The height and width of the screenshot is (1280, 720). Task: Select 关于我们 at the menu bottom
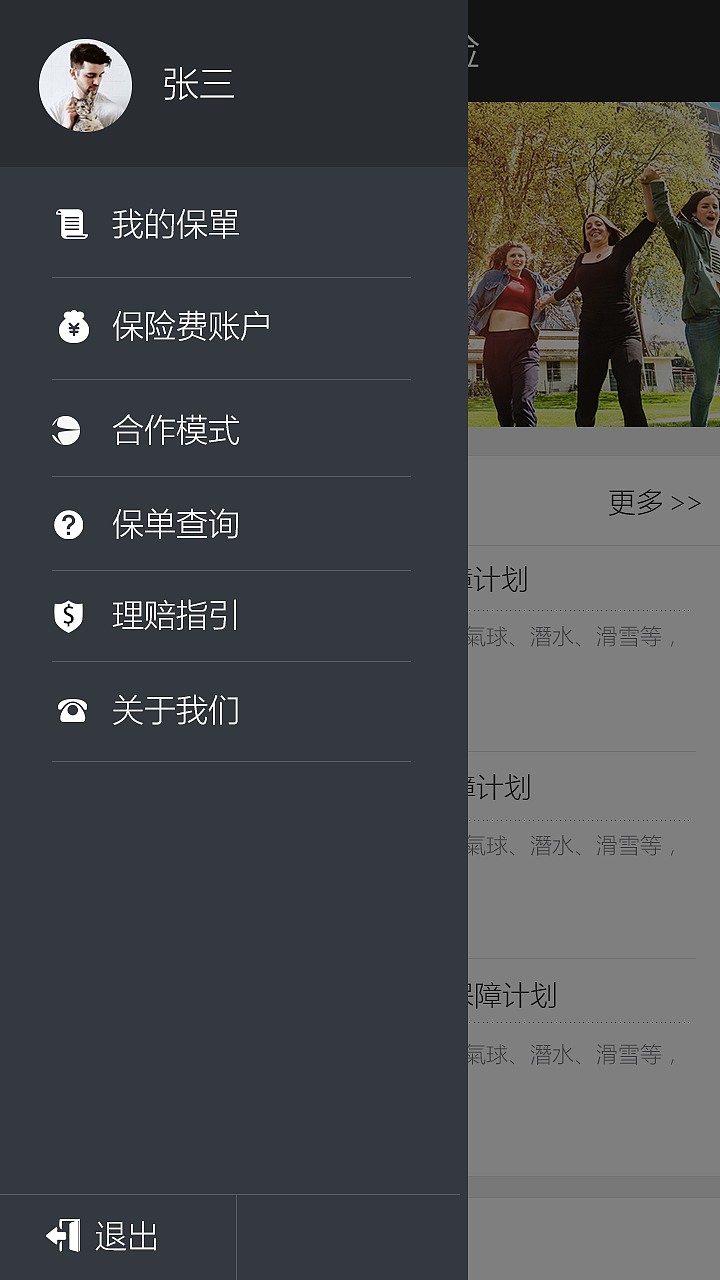(176, 709)
